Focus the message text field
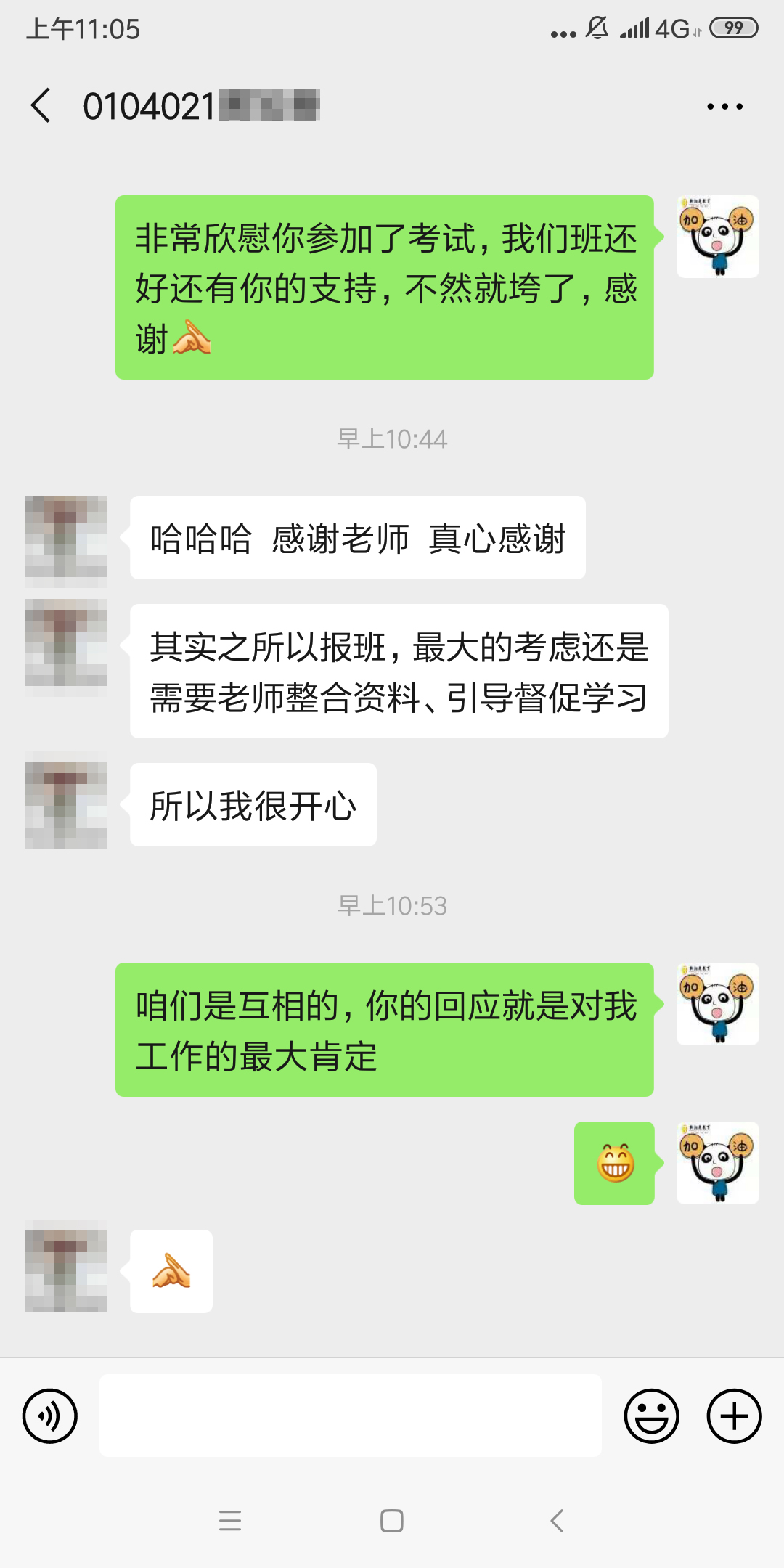The image size is (784, 1568). click(350, 1416)
